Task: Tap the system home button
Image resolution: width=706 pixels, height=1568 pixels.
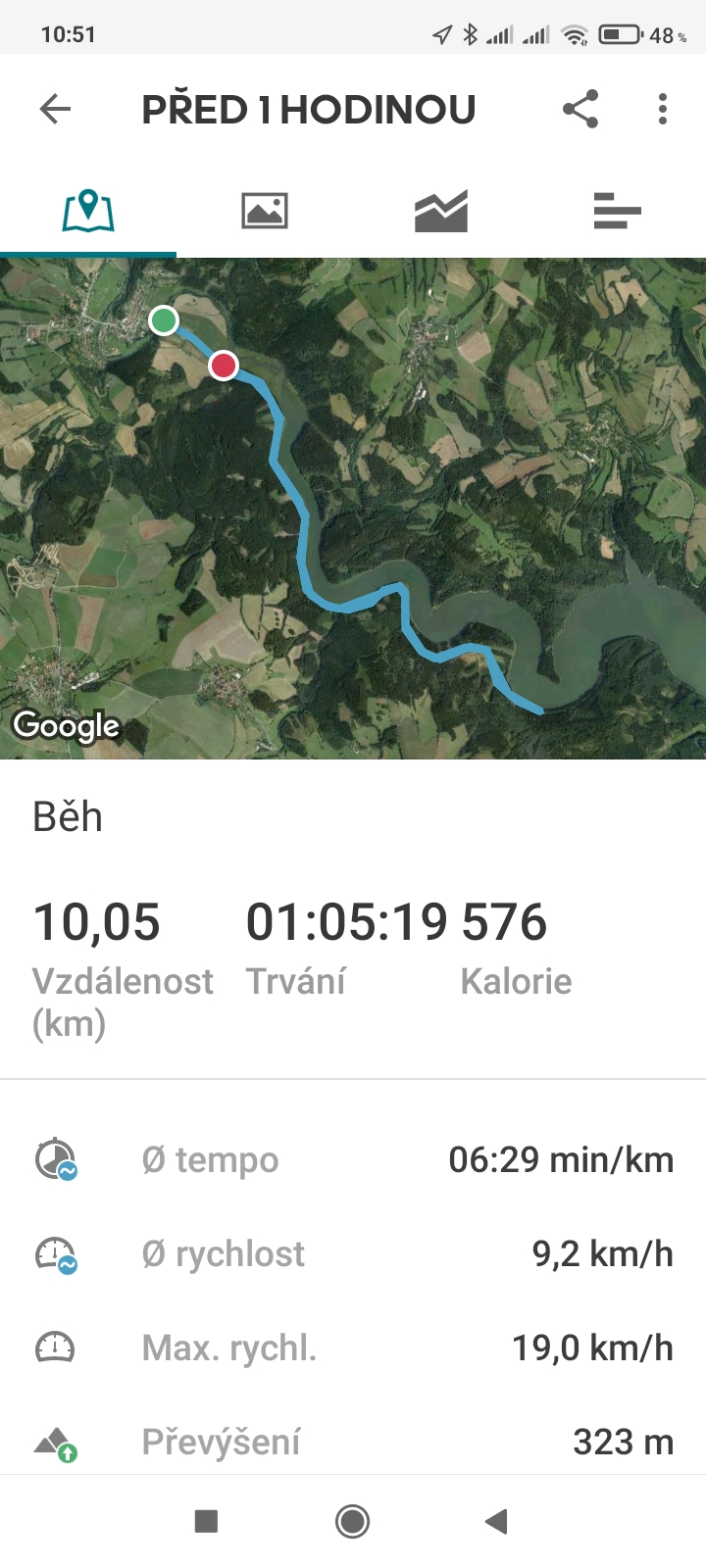Action: (x=352, y=1521)
